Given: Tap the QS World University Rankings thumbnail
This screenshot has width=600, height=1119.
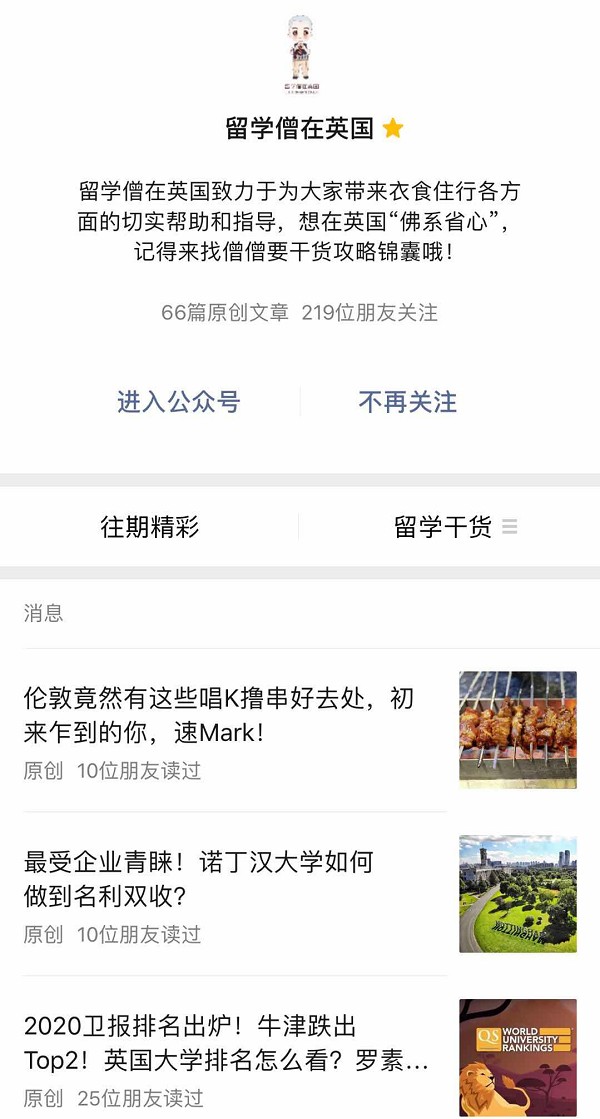Looking at the screenshot, I should (x=517, y=1057).
